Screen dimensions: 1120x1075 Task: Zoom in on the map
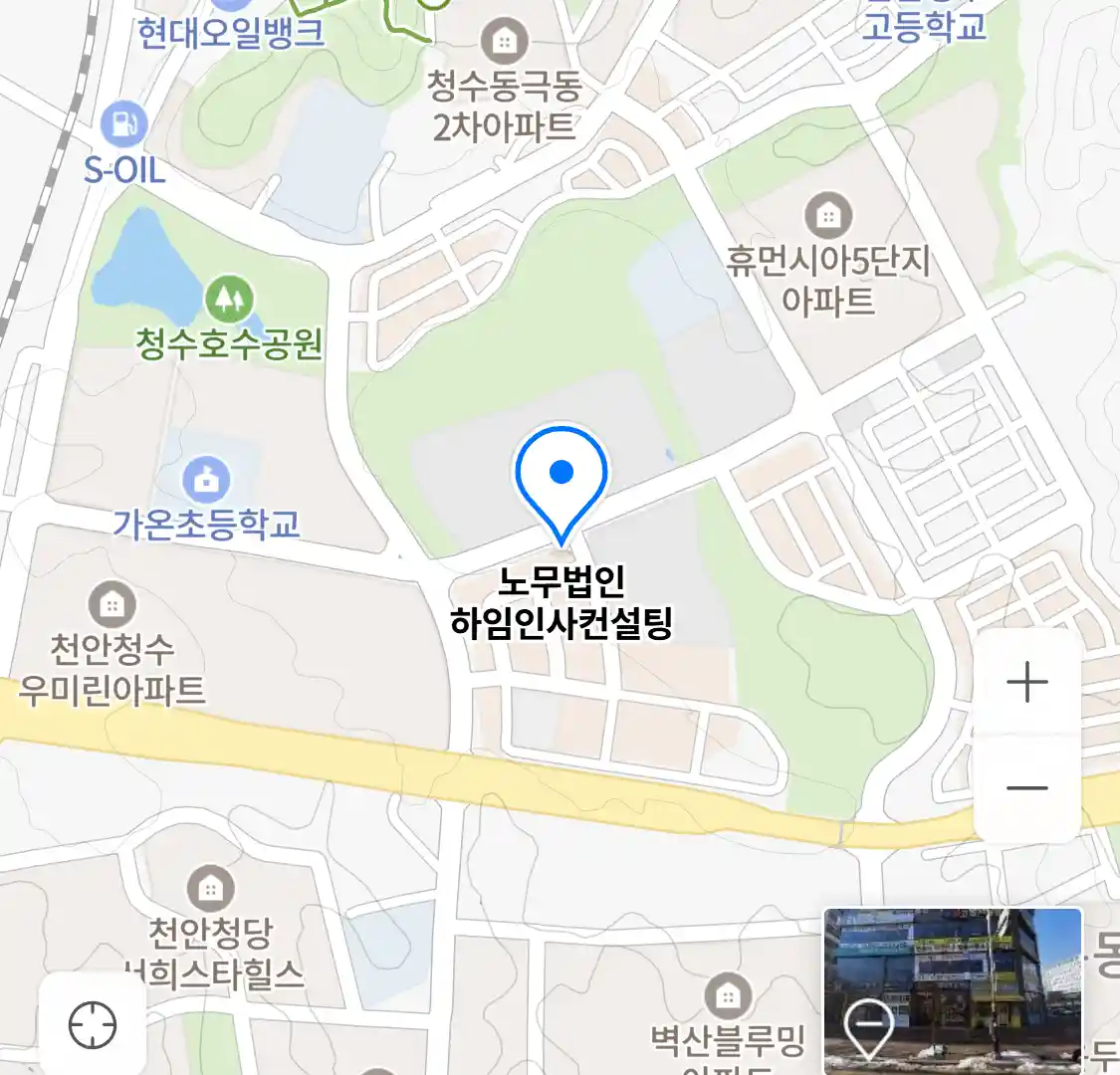(1026, 684)
